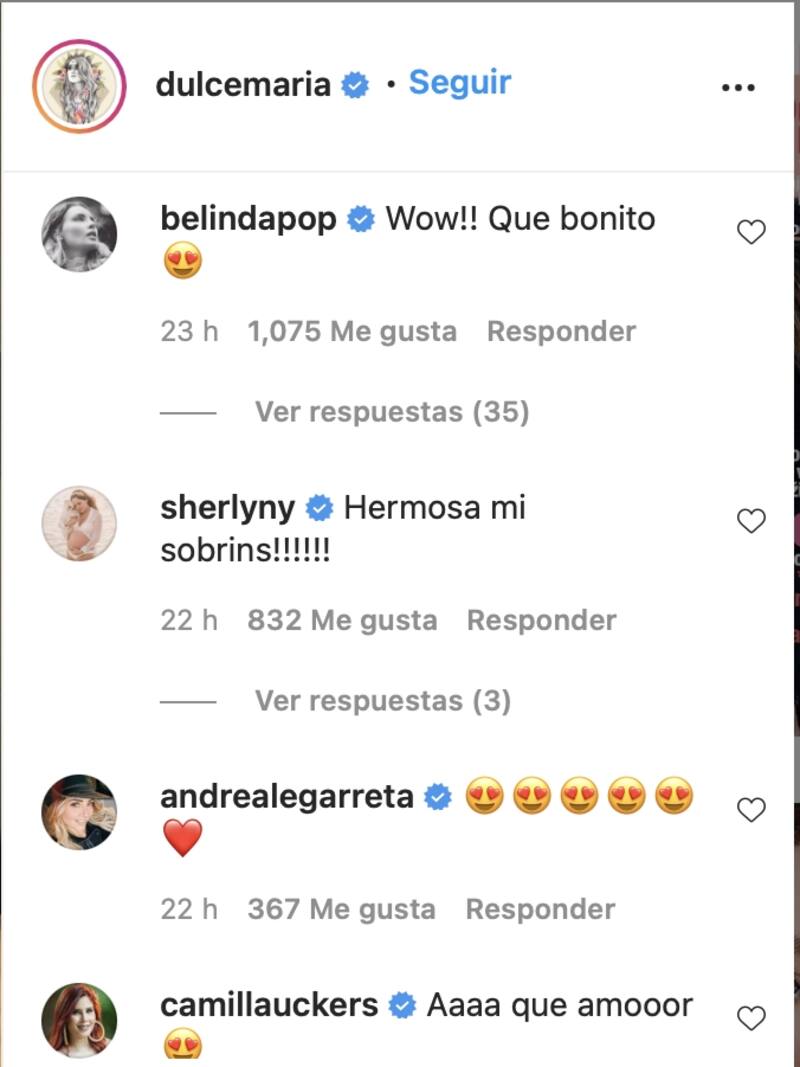The width and height of the screenshot is (800, 1067).
Task: Reply to andrealegarreta's comment
Action: click(540, 909)
